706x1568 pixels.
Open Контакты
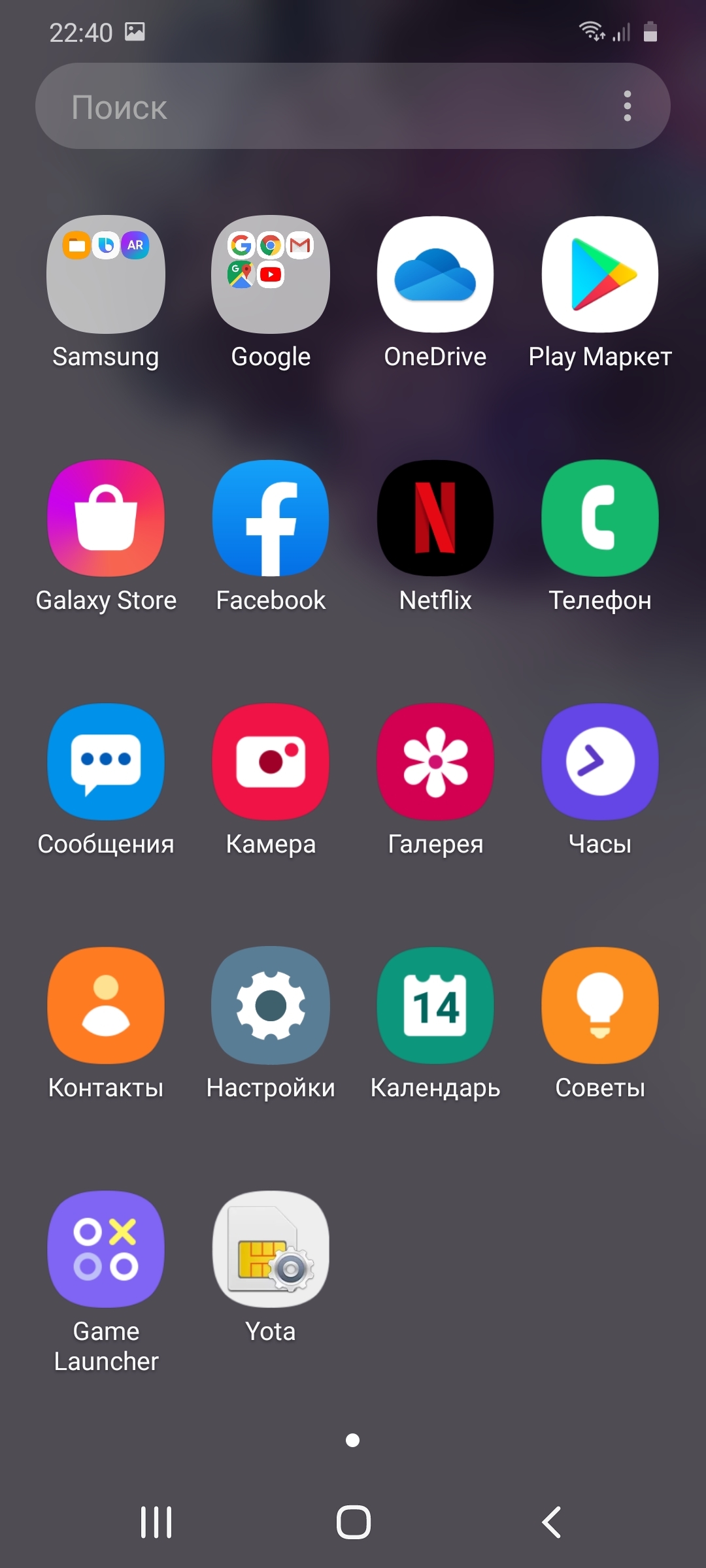tap(106, 1005)
